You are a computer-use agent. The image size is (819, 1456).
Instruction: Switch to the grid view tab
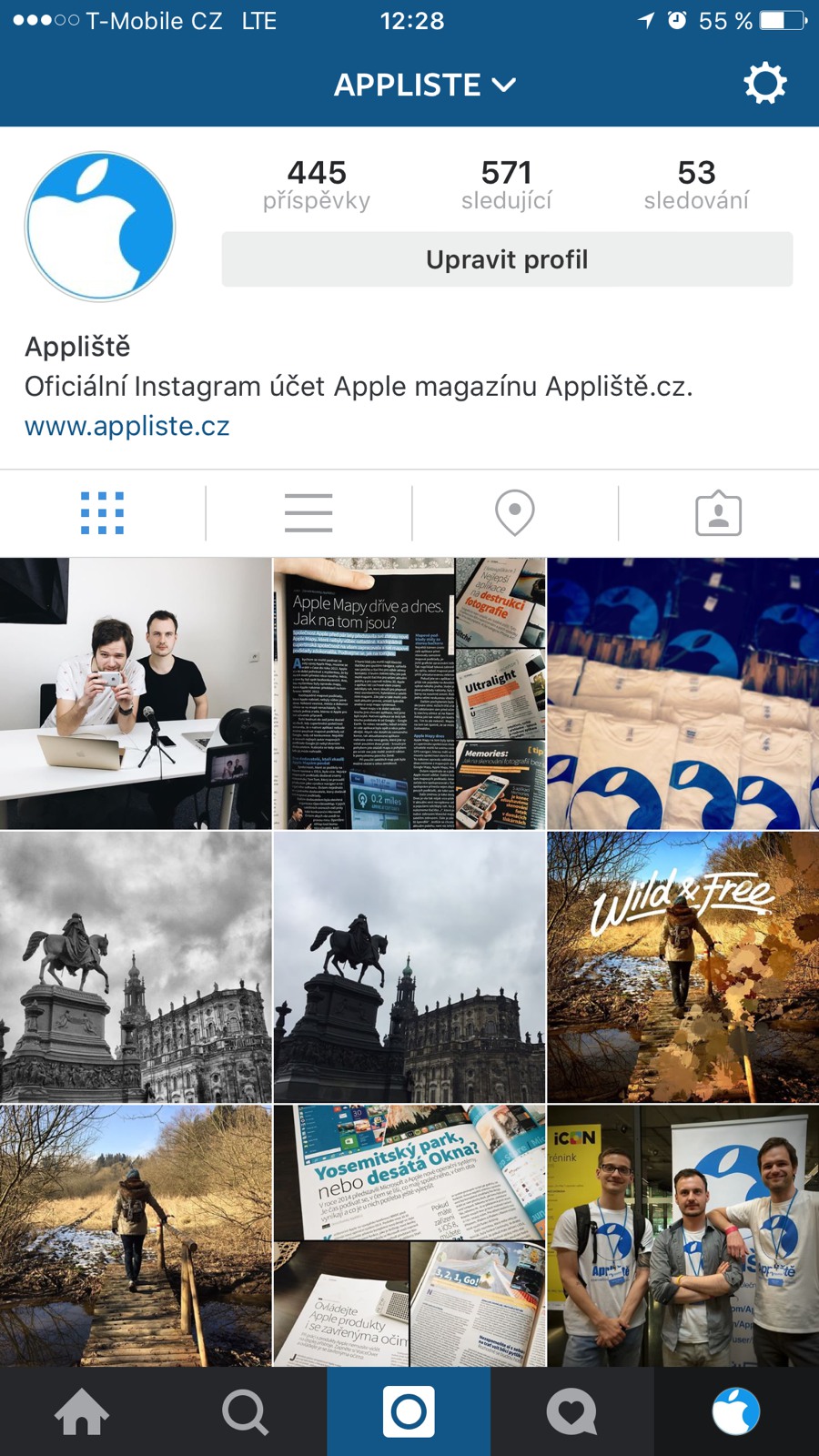pos(102,513)
